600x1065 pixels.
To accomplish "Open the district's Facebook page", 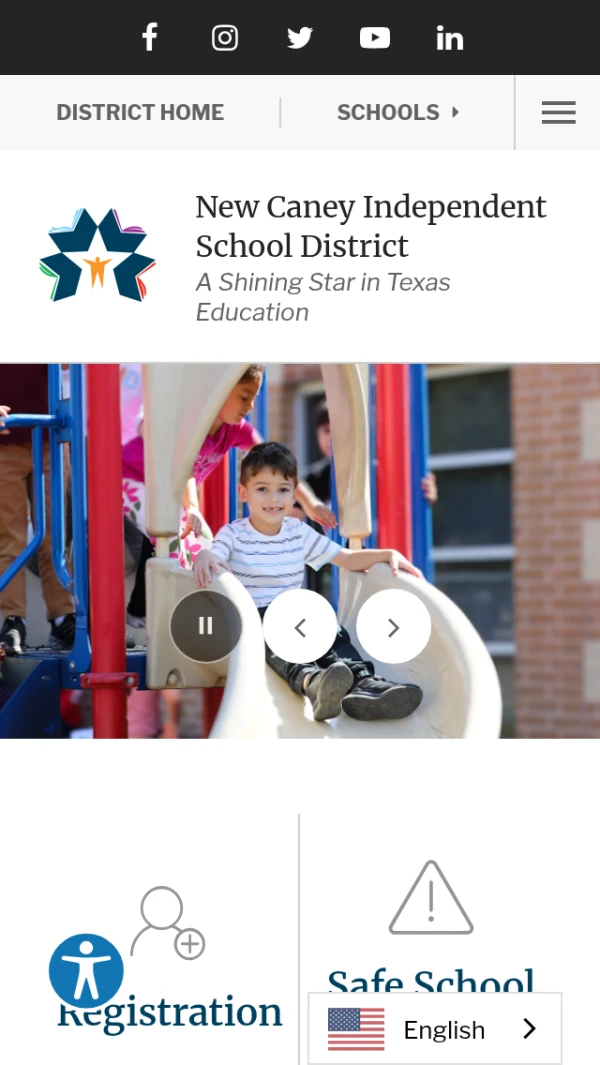I will coord(150,38).
